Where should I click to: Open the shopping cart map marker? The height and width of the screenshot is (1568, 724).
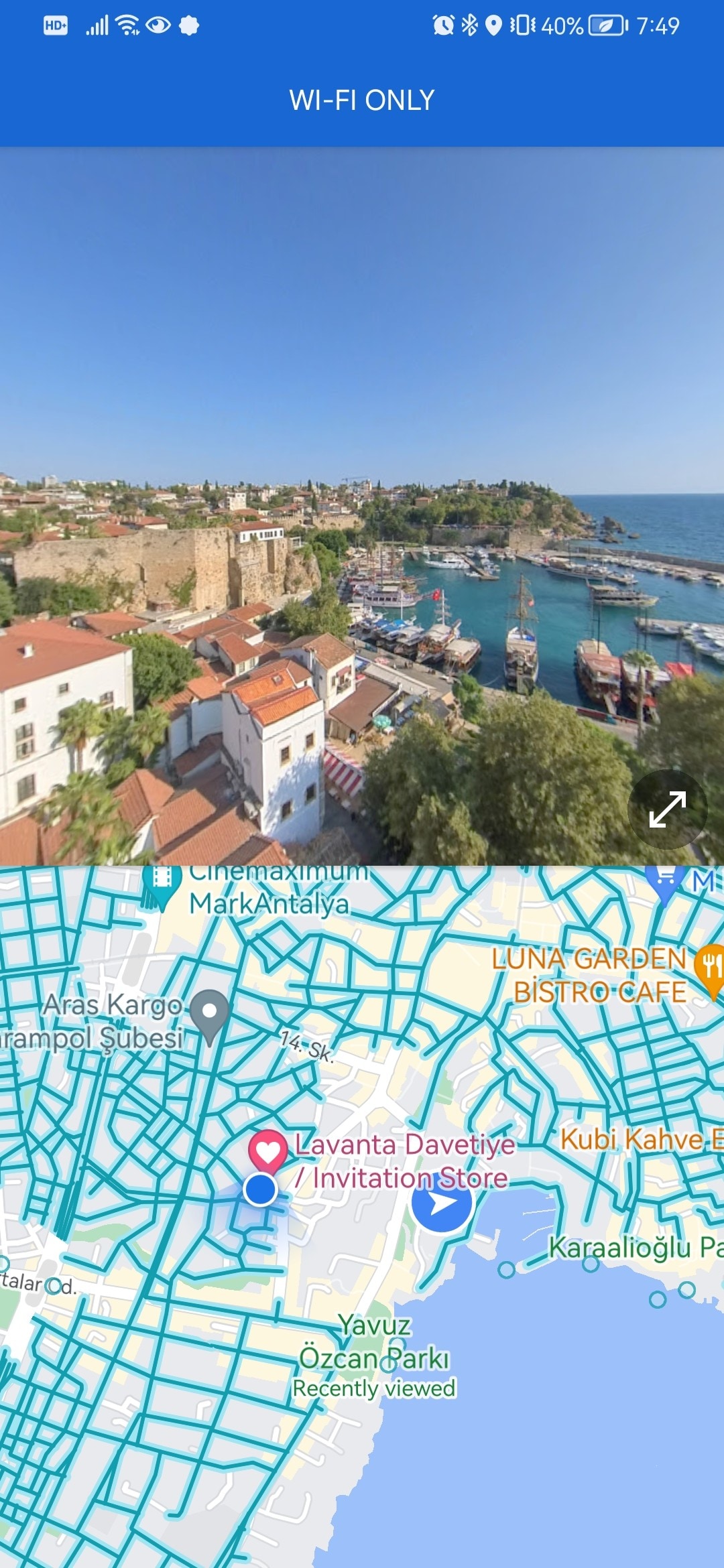tap(665, 879)
